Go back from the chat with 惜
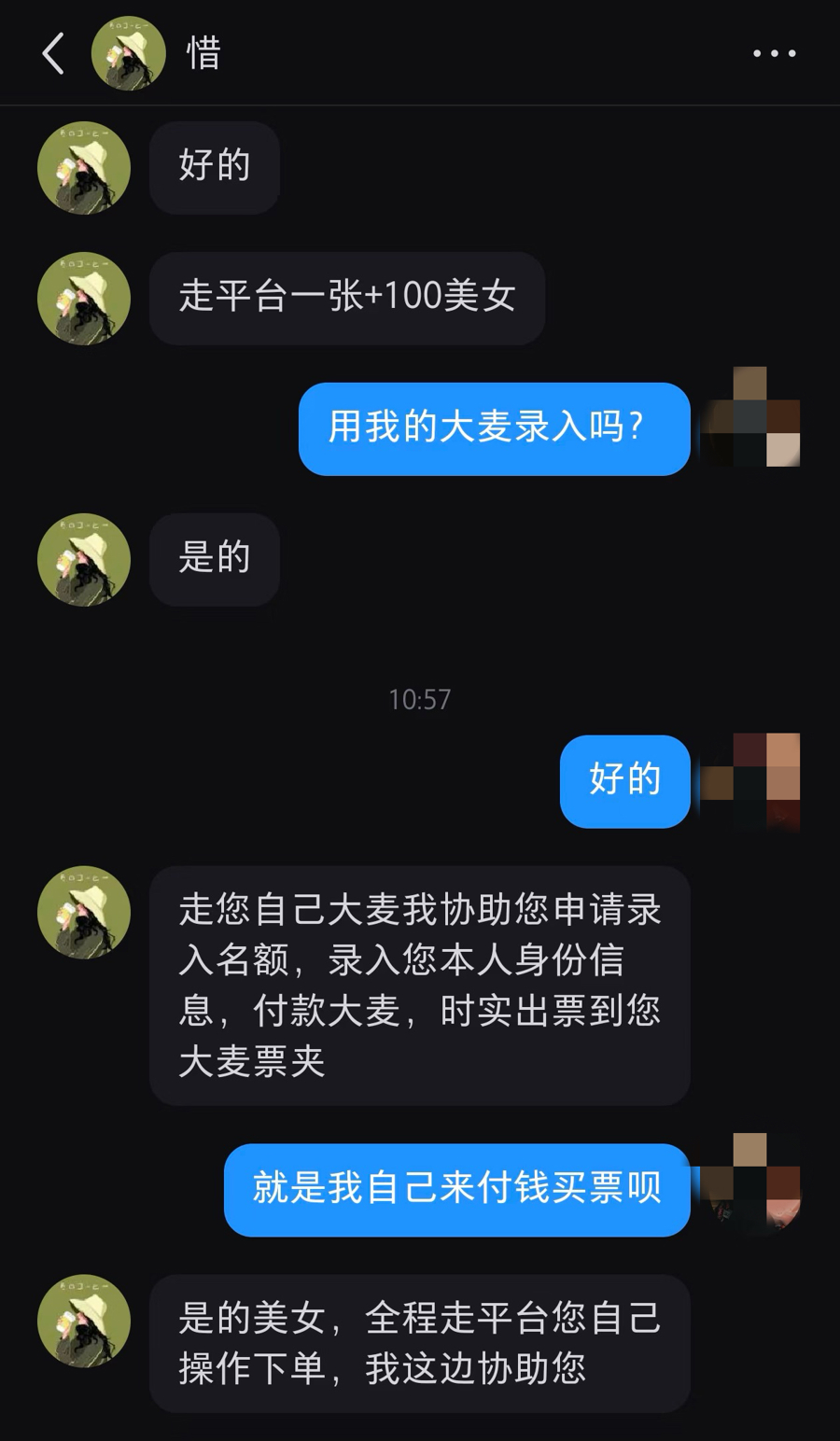840x1441 pixels. [x=53, y=53]
